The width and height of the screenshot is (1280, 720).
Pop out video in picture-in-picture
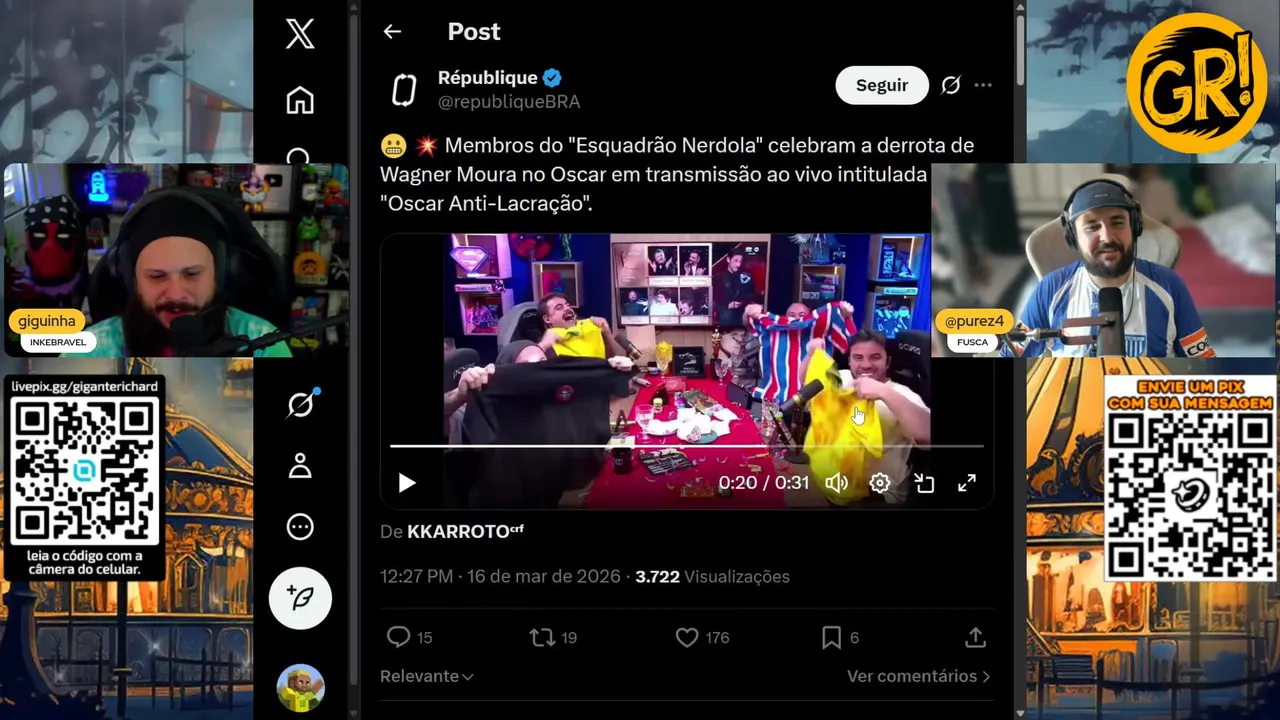(924, 483)
